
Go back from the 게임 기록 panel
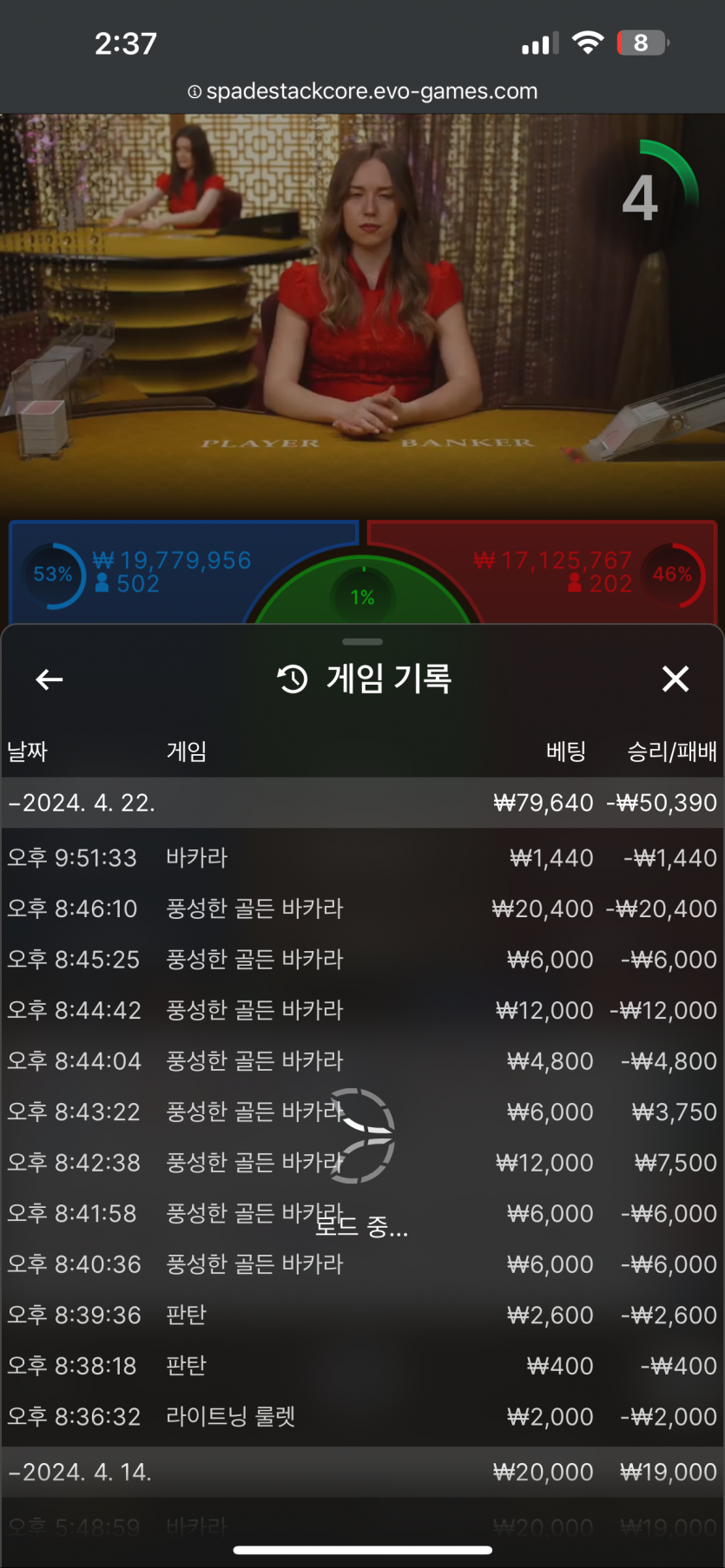tap(49, 679)
